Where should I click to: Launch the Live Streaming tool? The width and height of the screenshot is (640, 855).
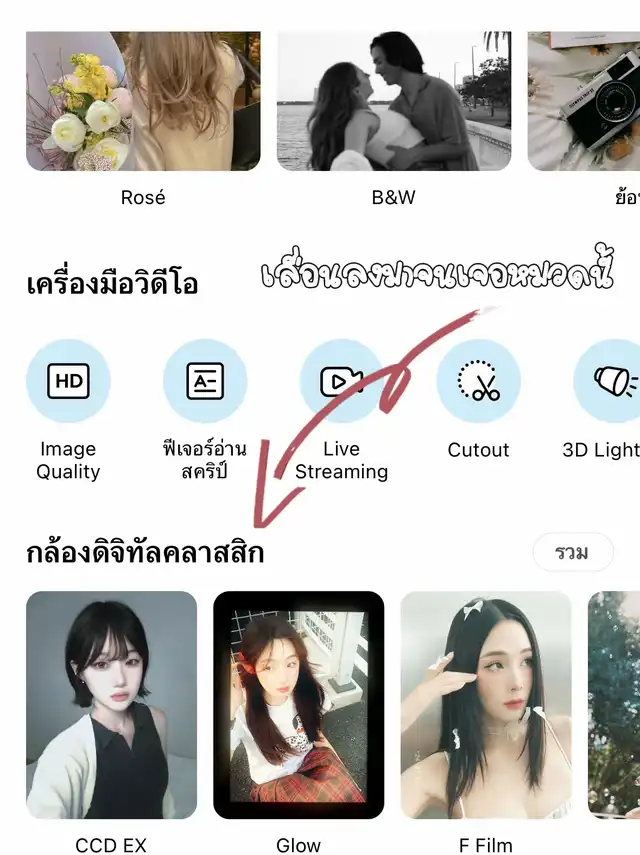341,381
